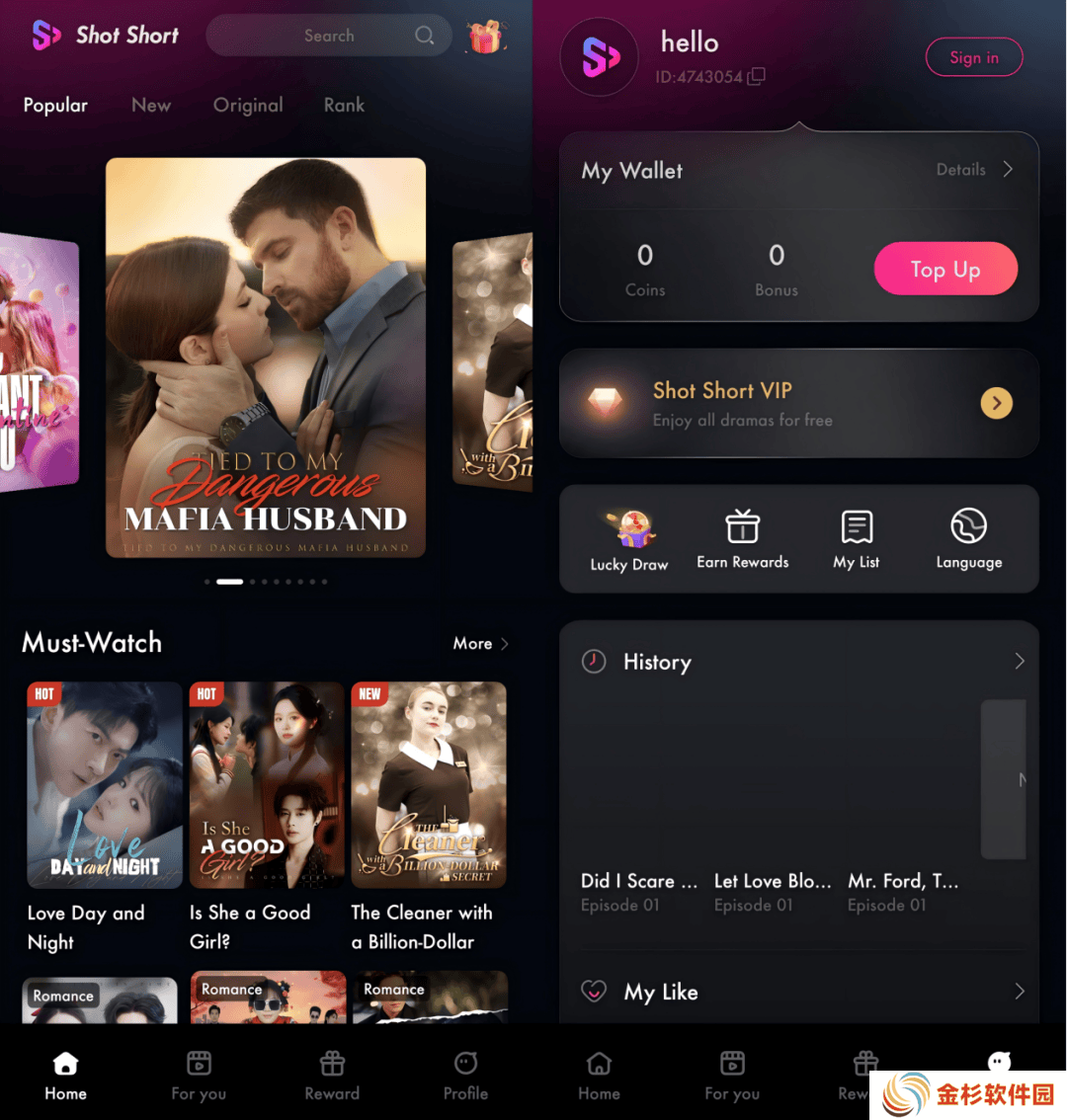Open Tied to My Dangerous Mafia Husband poster
Image resolution: width=1067 pixels, height=1120 pixels.
pos(266,358)
